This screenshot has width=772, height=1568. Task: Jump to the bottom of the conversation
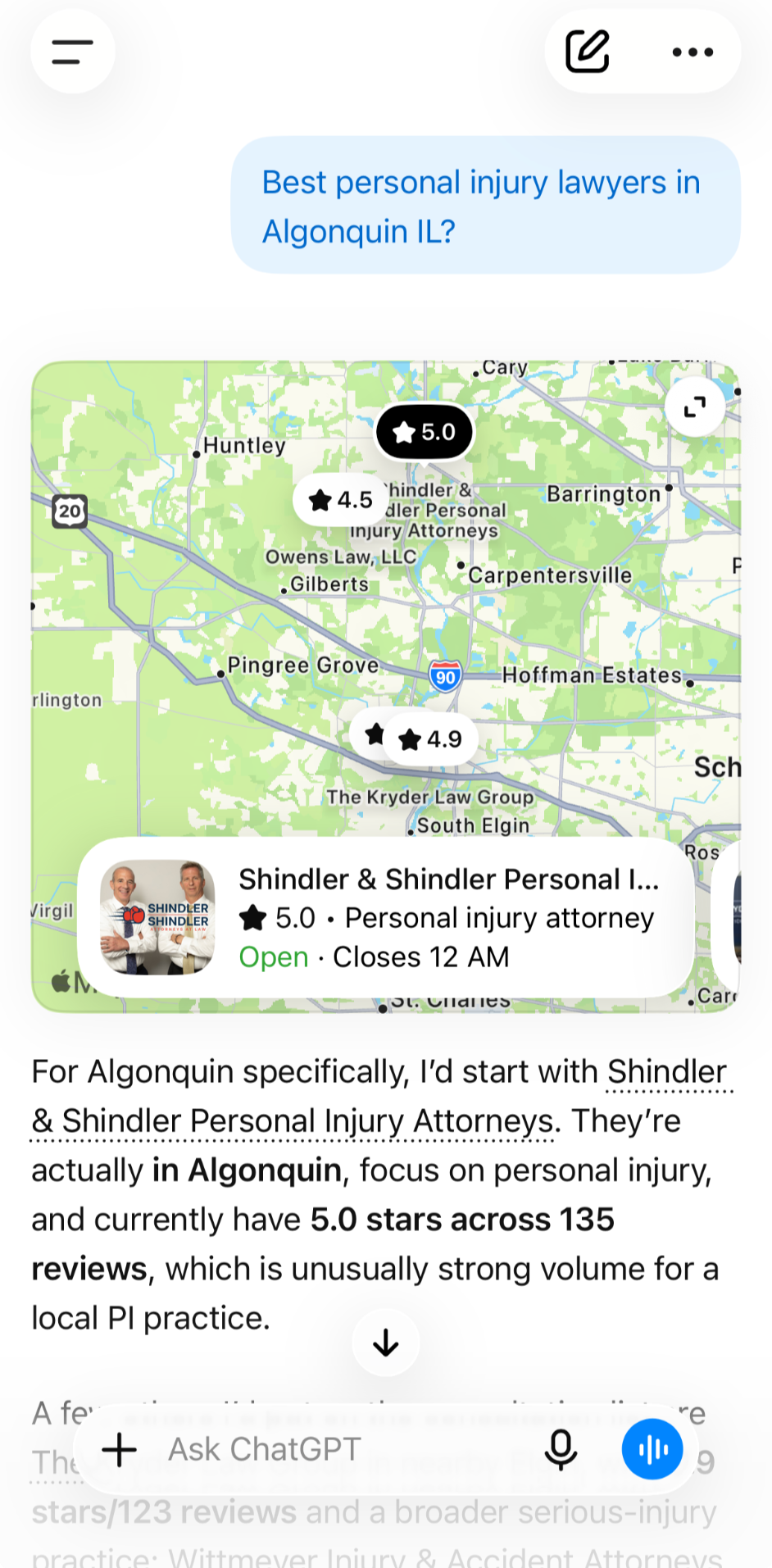(x=386, y=1343)
